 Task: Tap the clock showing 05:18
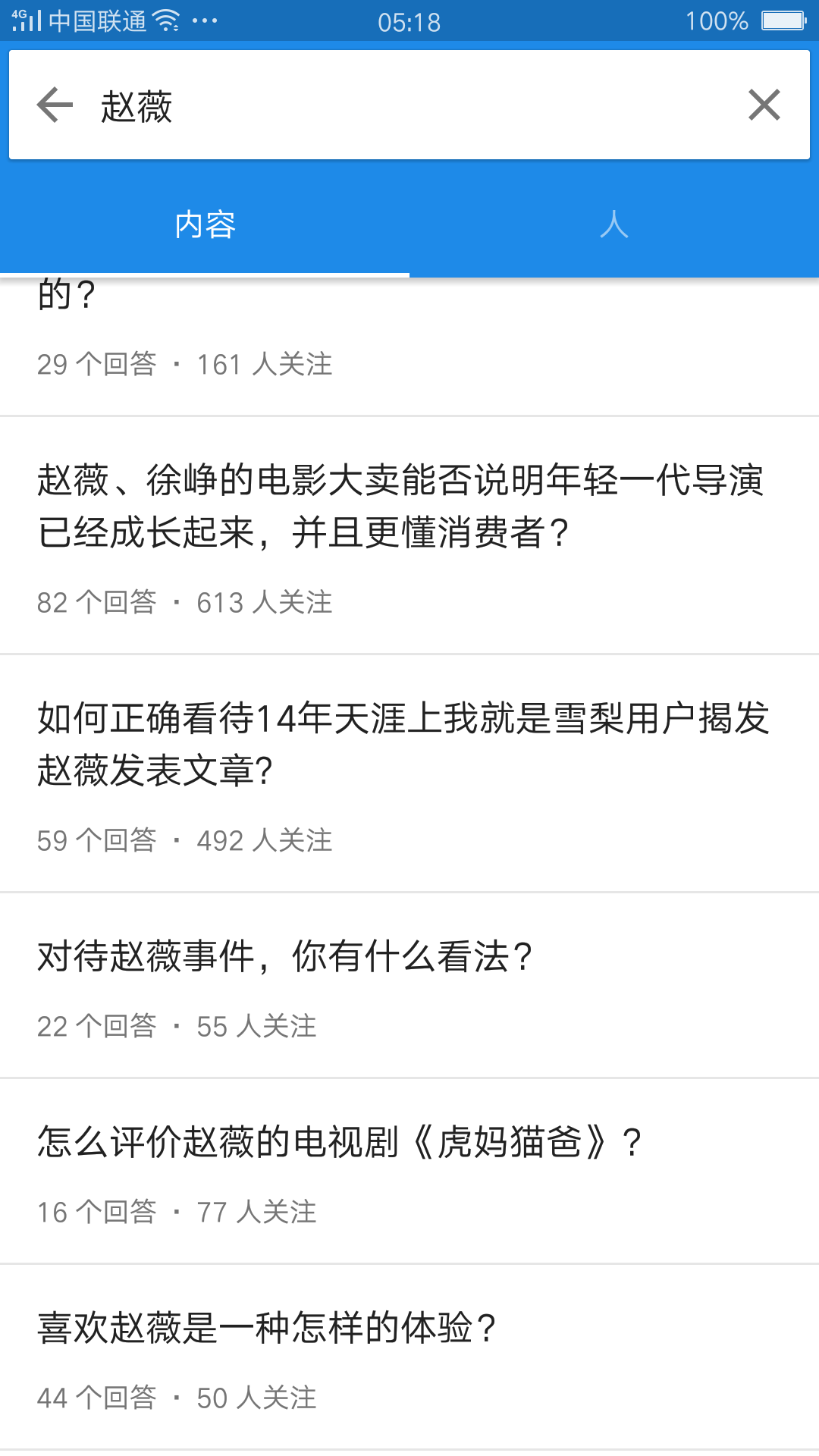pyautogui.click(x=409, y=21)
